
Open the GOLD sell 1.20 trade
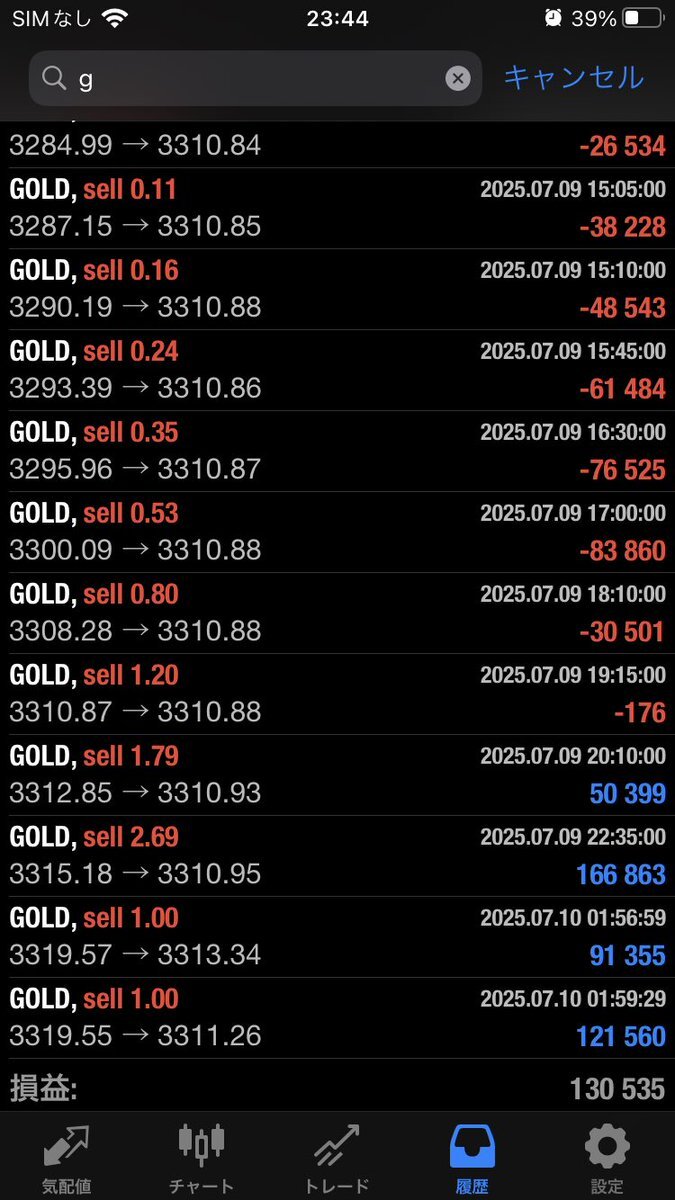click(337, 694)
